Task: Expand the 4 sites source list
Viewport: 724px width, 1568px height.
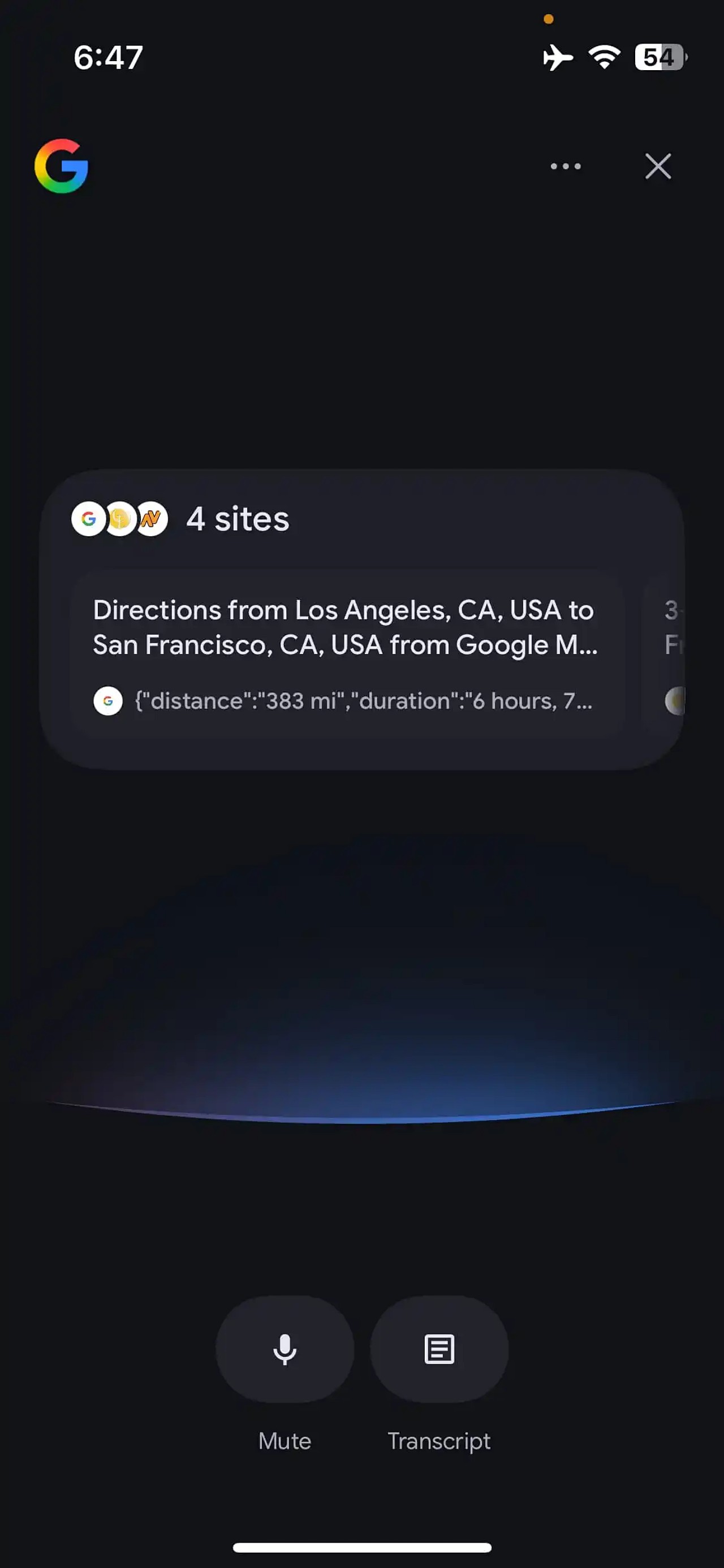Action: click(x=238, y=519)
